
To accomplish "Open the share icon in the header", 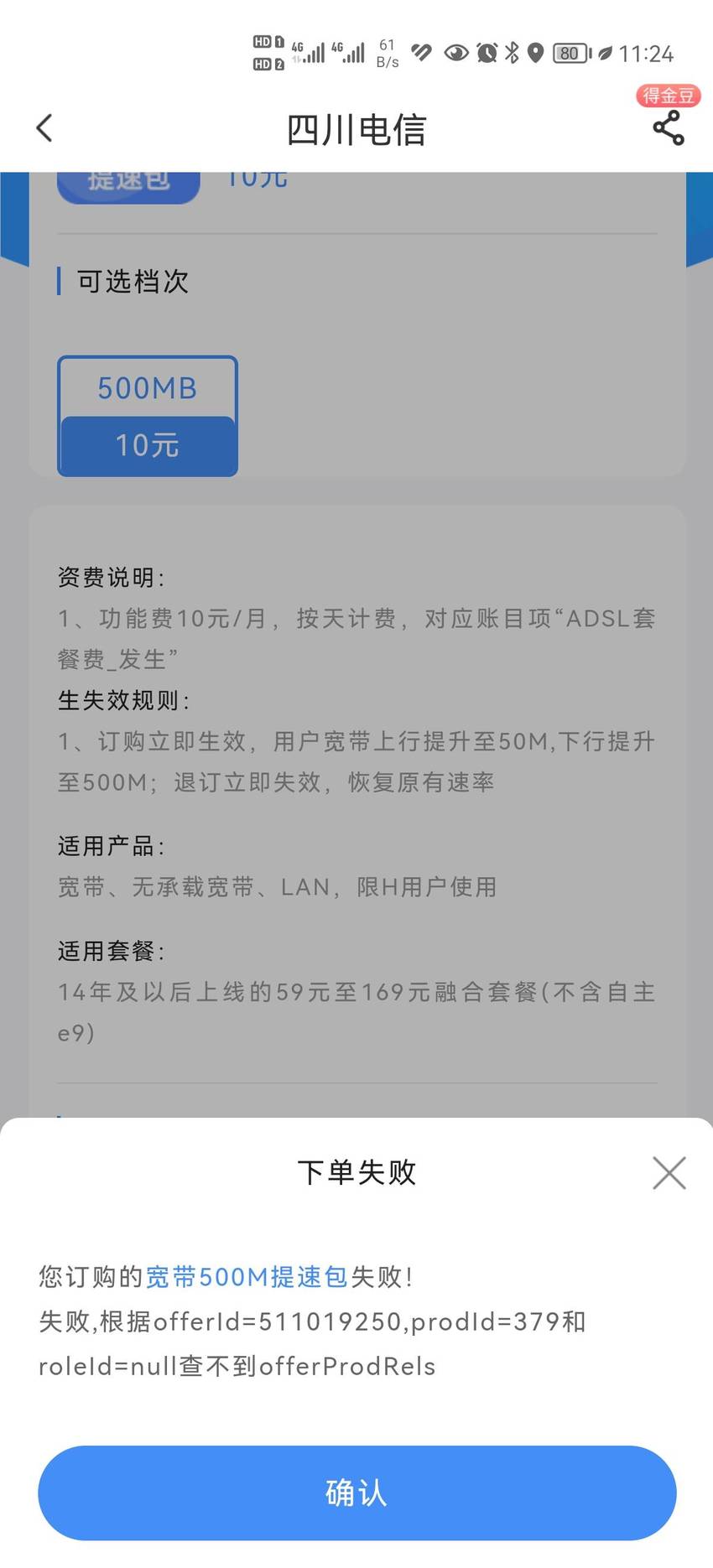I will 669,128.
